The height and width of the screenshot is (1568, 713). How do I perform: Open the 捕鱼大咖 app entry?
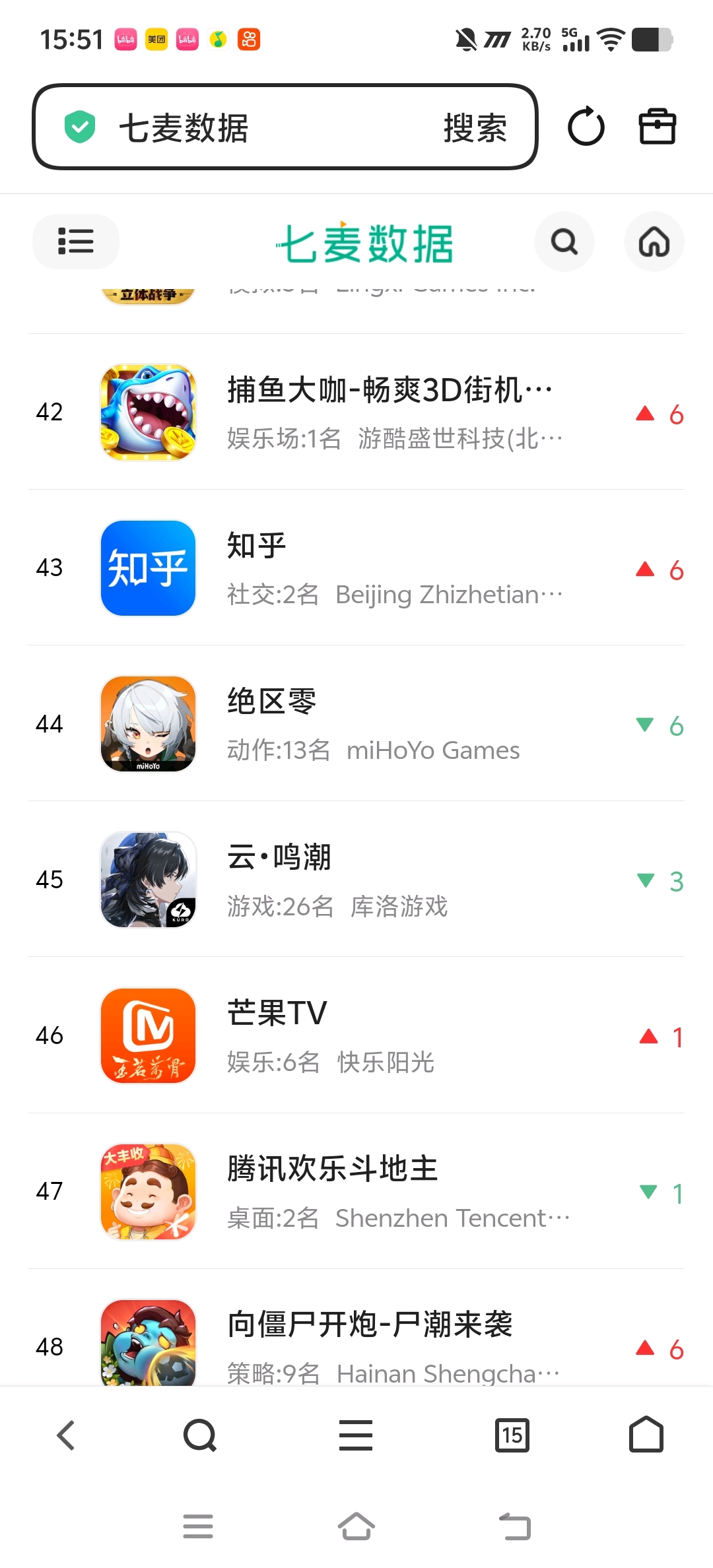click(x=390, y=412)
